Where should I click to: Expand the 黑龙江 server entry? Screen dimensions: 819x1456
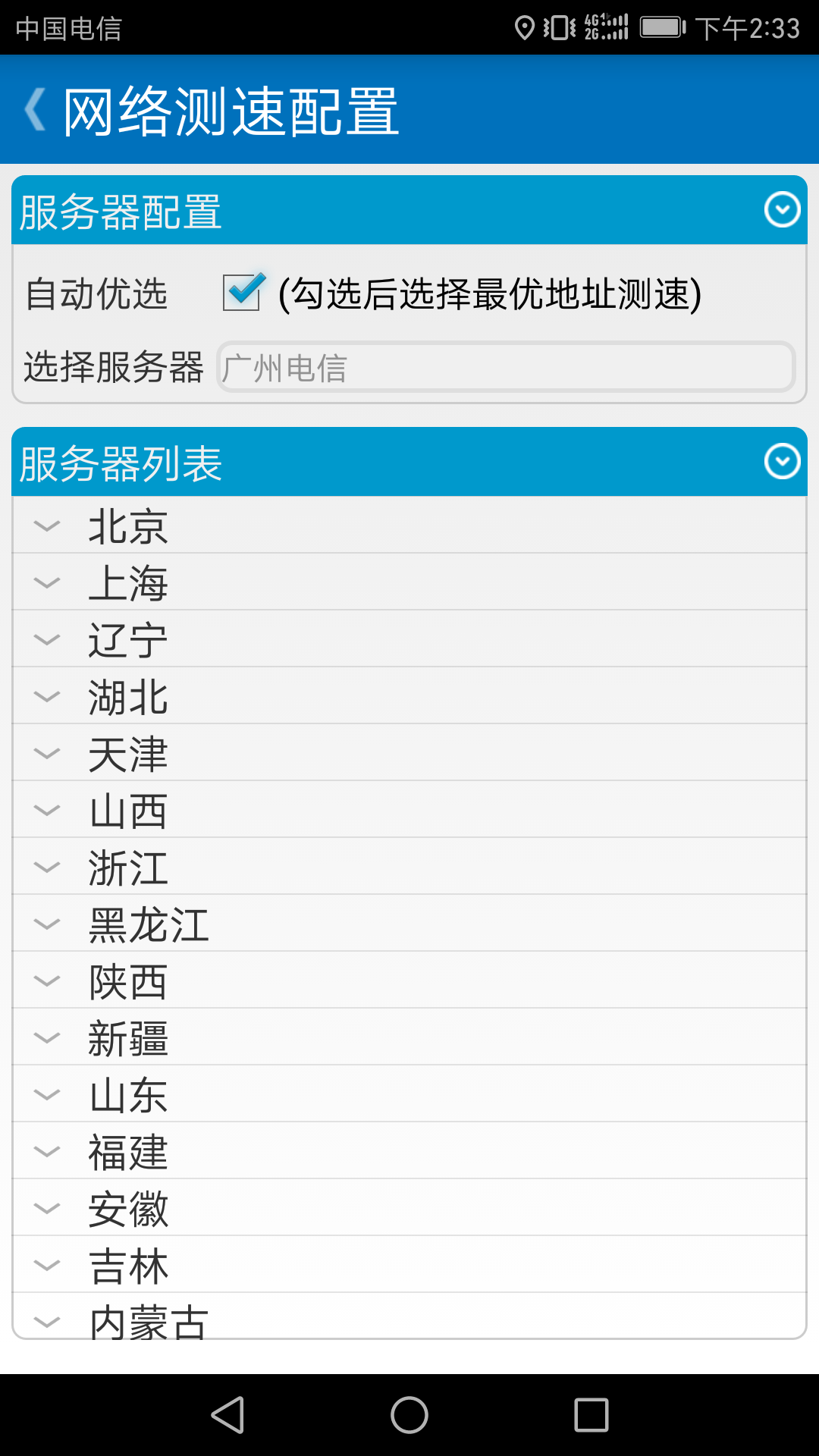[x=47, y=923]
